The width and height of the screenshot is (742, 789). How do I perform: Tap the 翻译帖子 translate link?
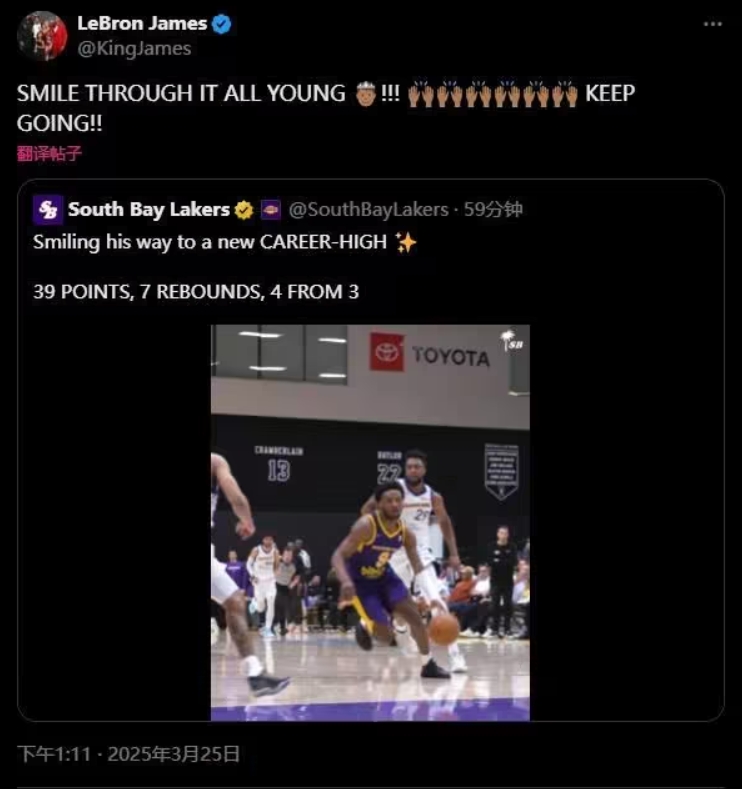(49, 153)
